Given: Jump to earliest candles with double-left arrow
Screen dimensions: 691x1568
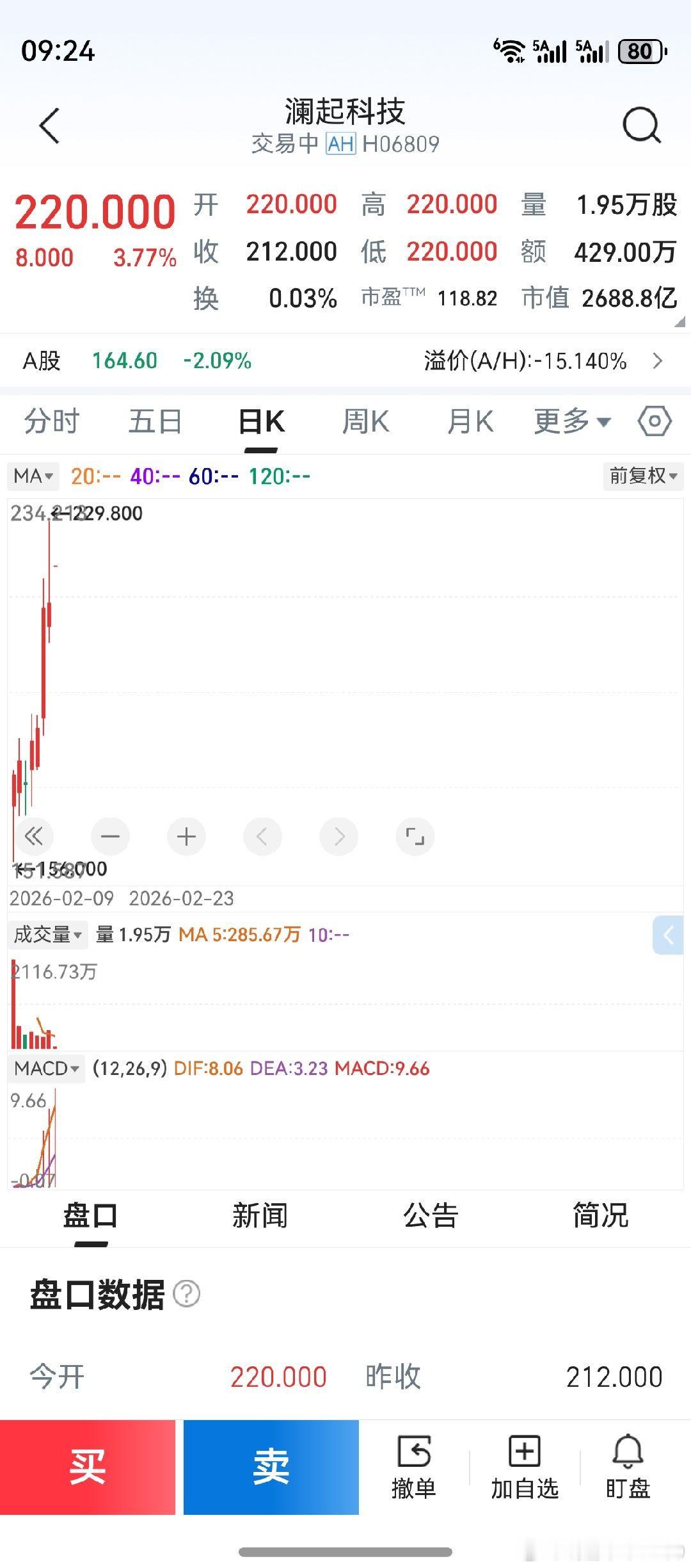Looking at the screenshot, I should (x=35, y=836).
